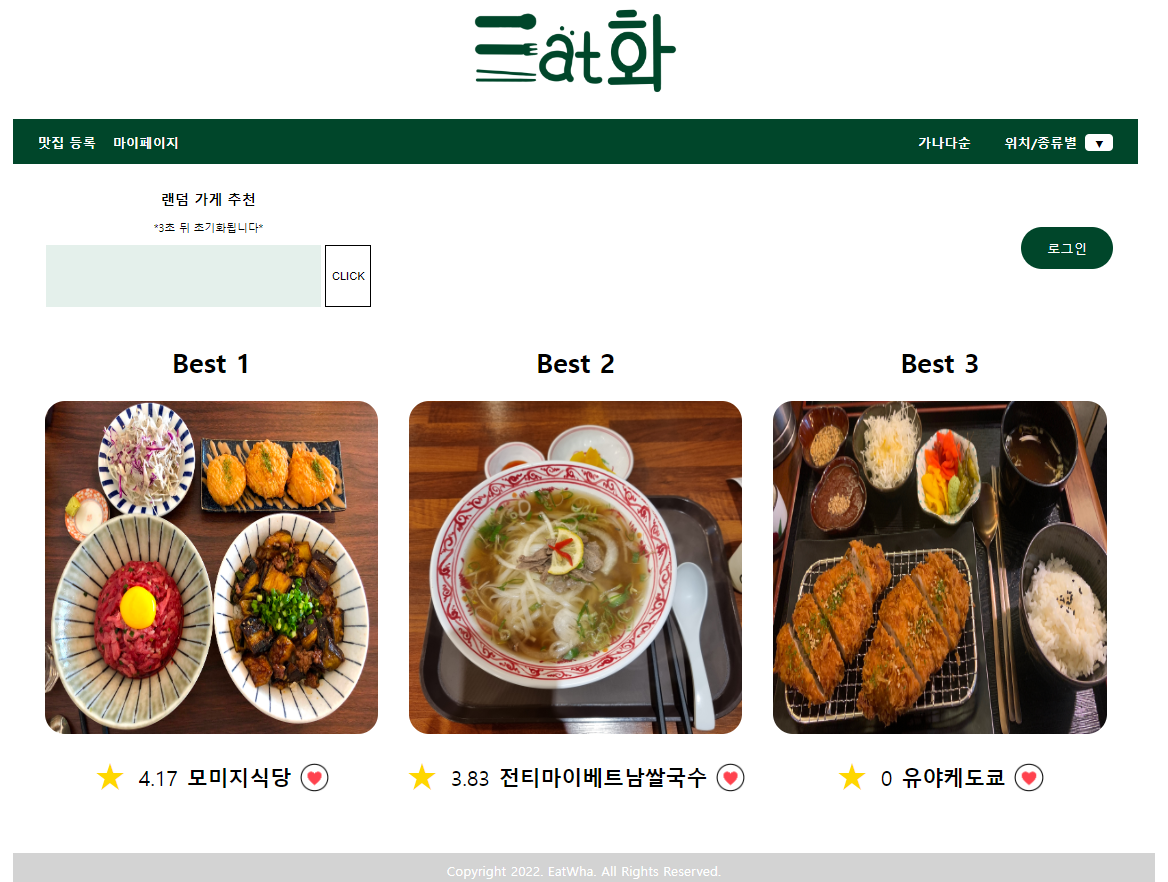
Task: Like 모미지식당 with the heart icon
Action: 315,777
